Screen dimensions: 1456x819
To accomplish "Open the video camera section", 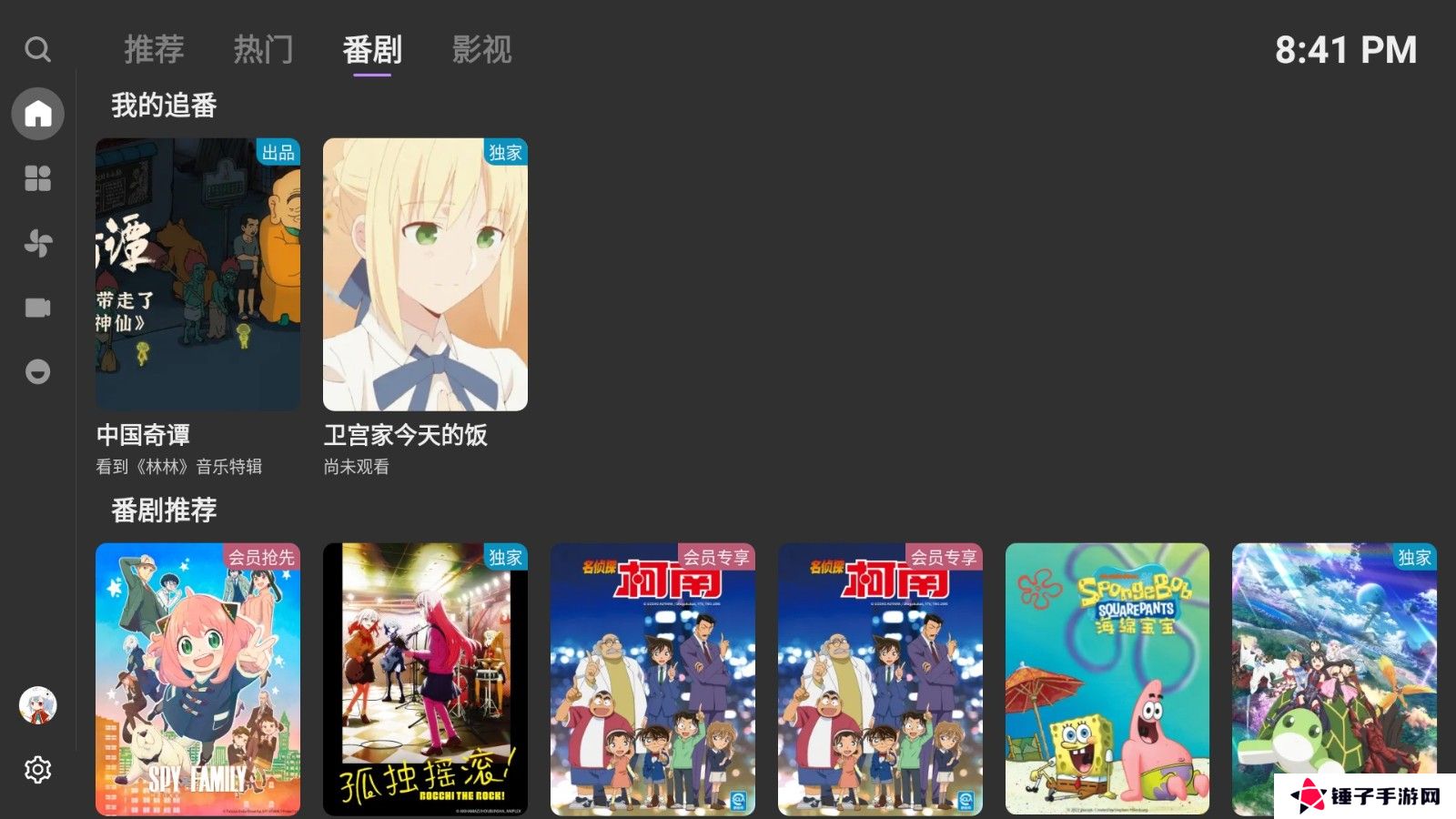I will (37, 308).
